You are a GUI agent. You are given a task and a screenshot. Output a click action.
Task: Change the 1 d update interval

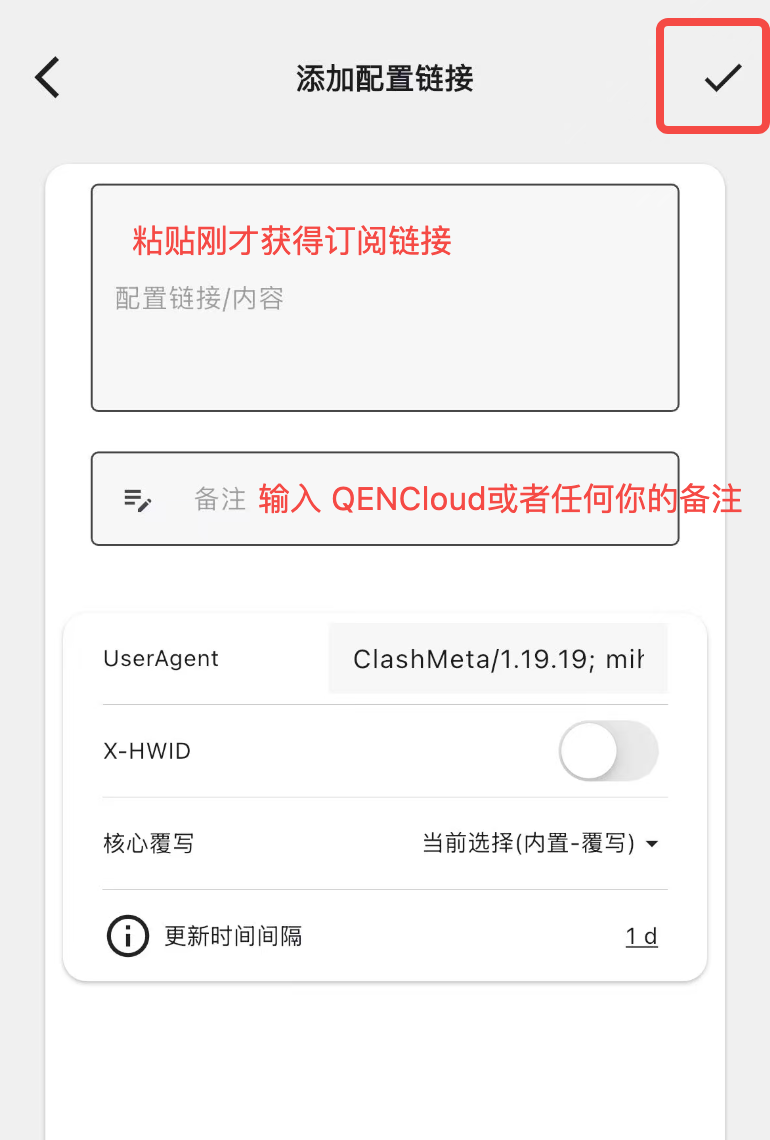pyautogui.click(x=641, y=937)
